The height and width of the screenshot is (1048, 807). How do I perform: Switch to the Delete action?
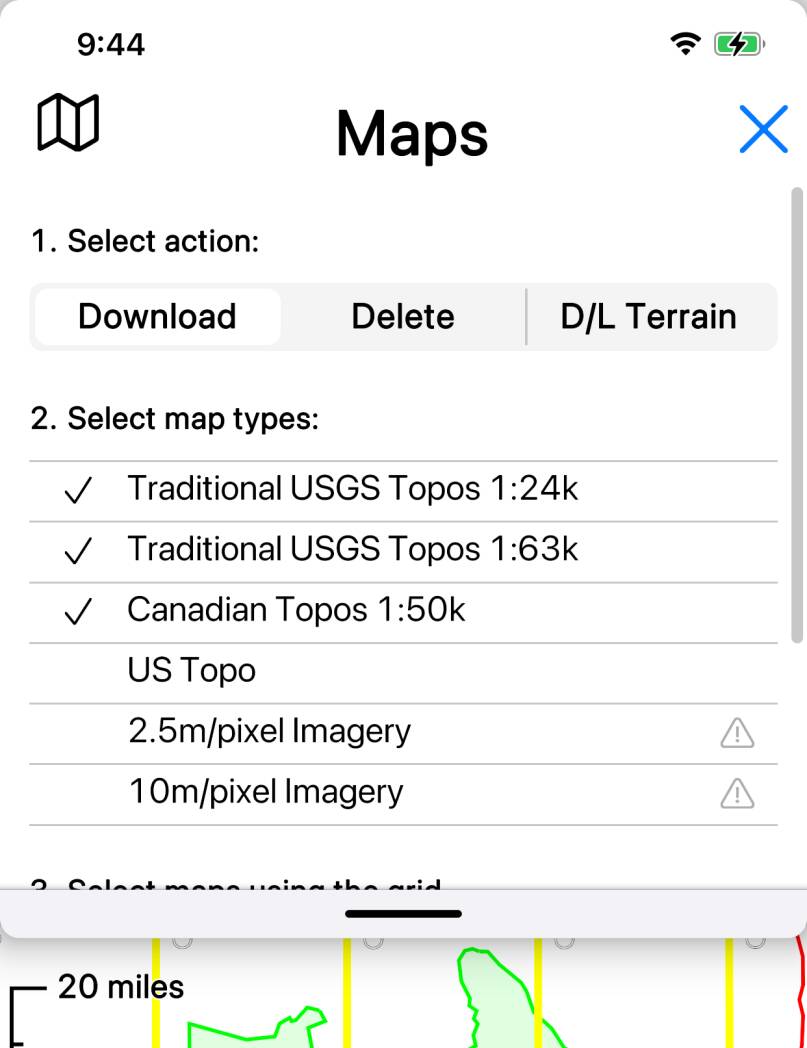(x=403, y=316)
